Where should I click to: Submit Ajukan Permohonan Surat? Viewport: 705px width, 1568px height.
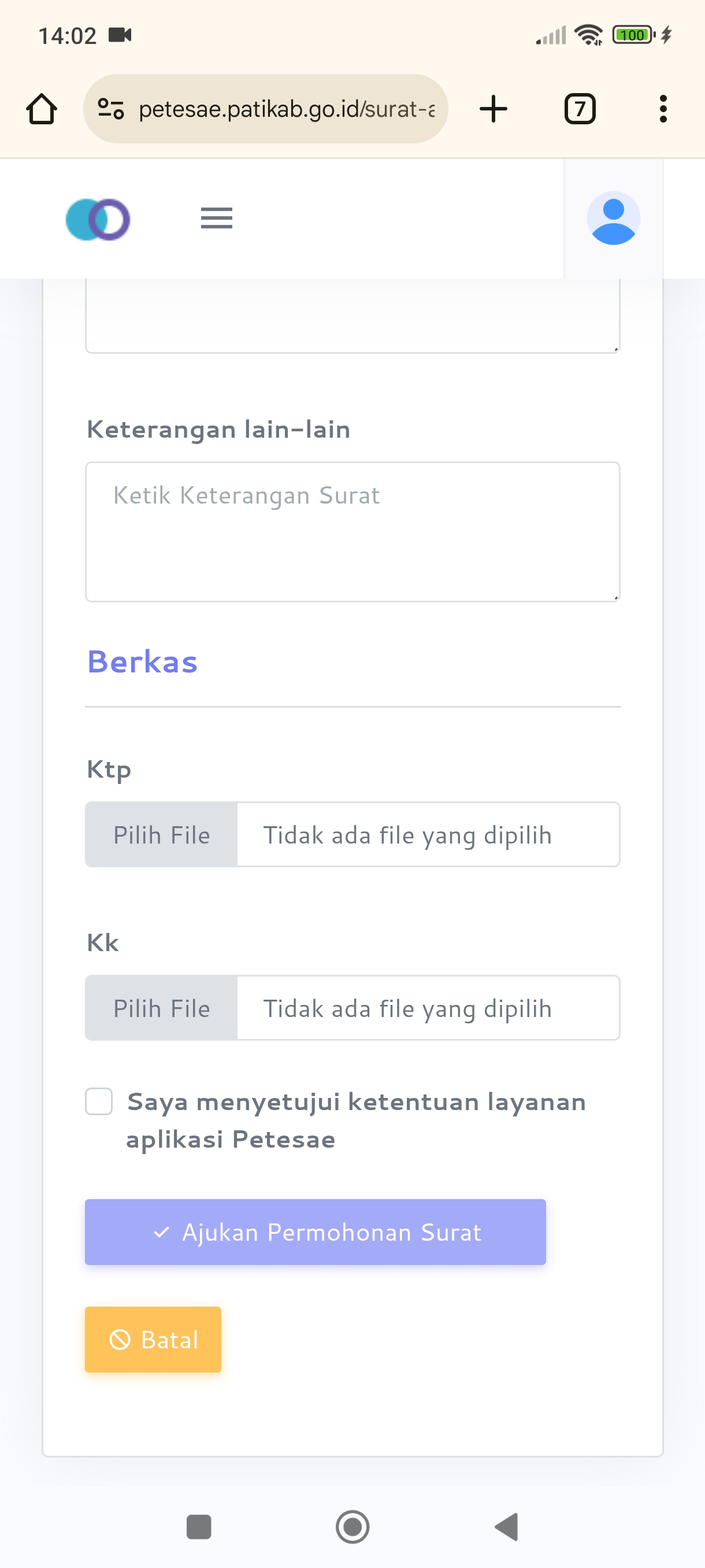[315, 1232]
